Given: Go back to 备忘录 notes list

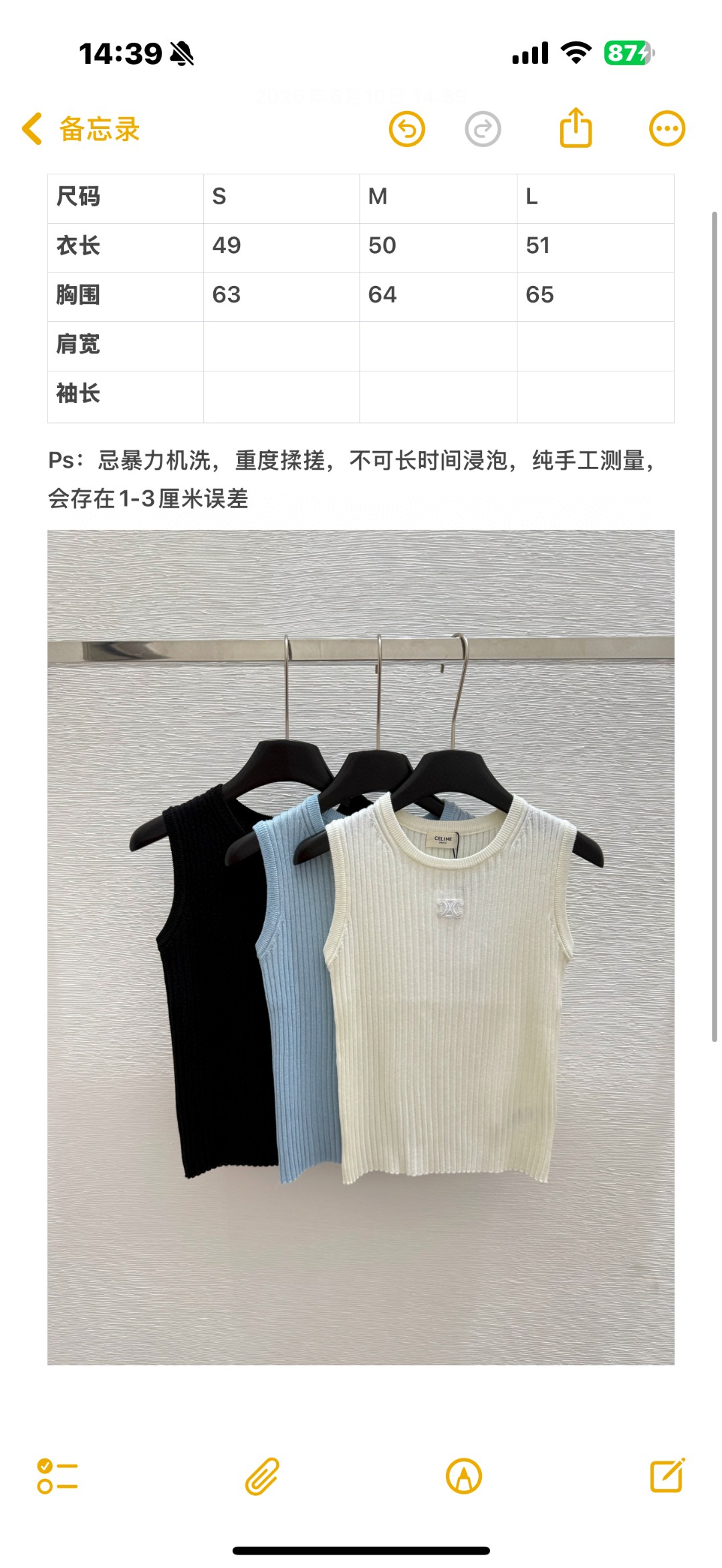Looking at the screenshot, I should 81,129.
